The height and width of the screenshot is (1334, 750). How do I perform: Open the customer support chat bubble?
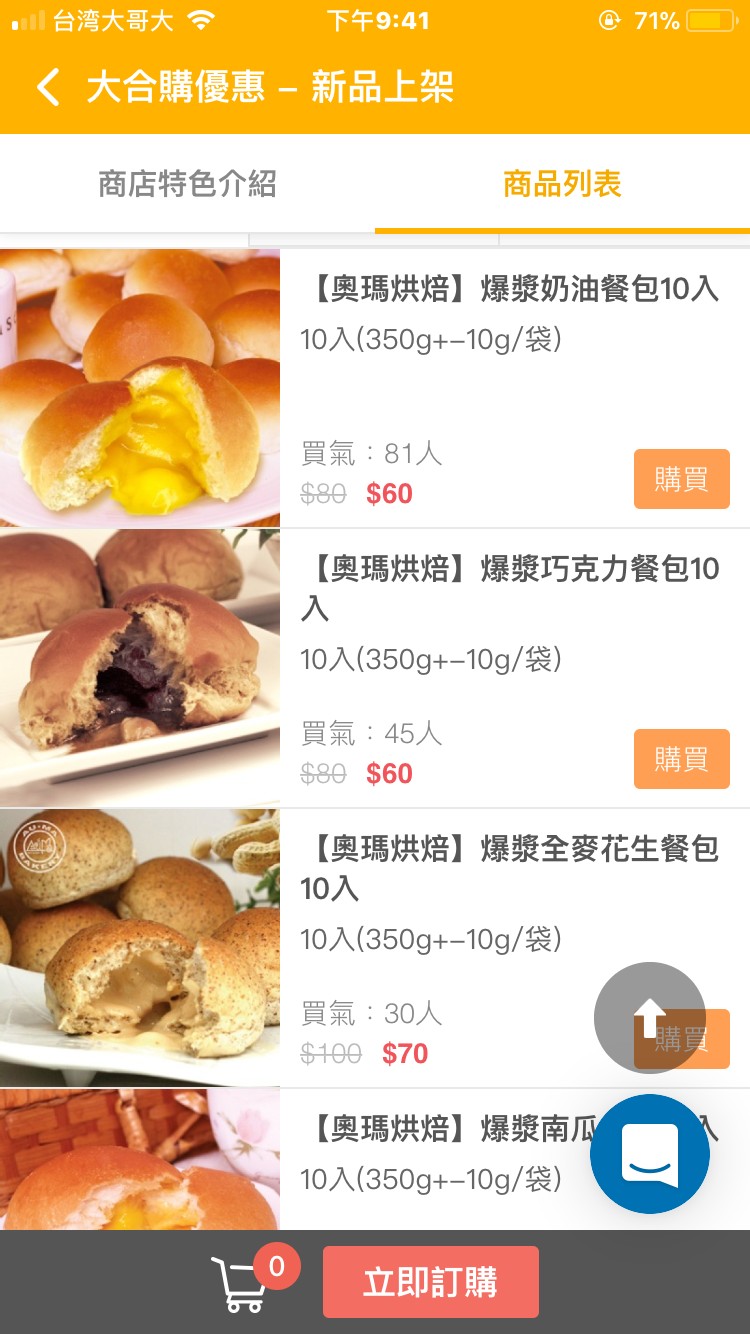coord(650,1154)
